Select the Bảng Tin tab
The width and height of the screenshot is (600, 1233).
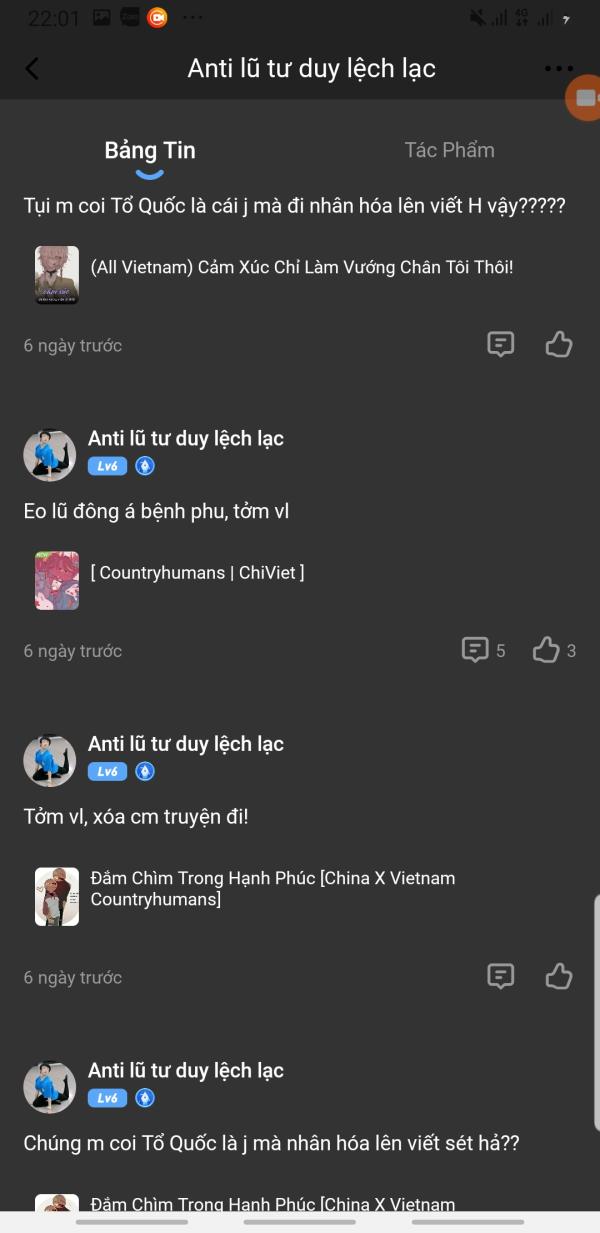[x=150, y=151]
